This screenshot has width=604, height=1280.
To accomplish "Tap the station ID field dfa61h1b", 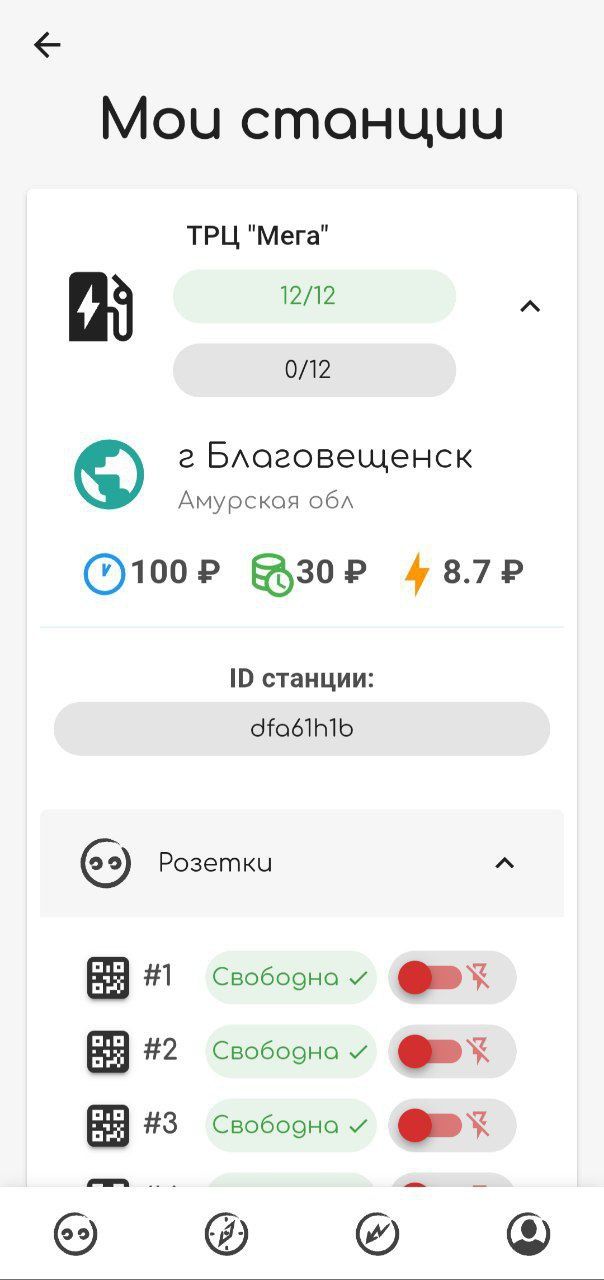I will click(x=302, y=729).
